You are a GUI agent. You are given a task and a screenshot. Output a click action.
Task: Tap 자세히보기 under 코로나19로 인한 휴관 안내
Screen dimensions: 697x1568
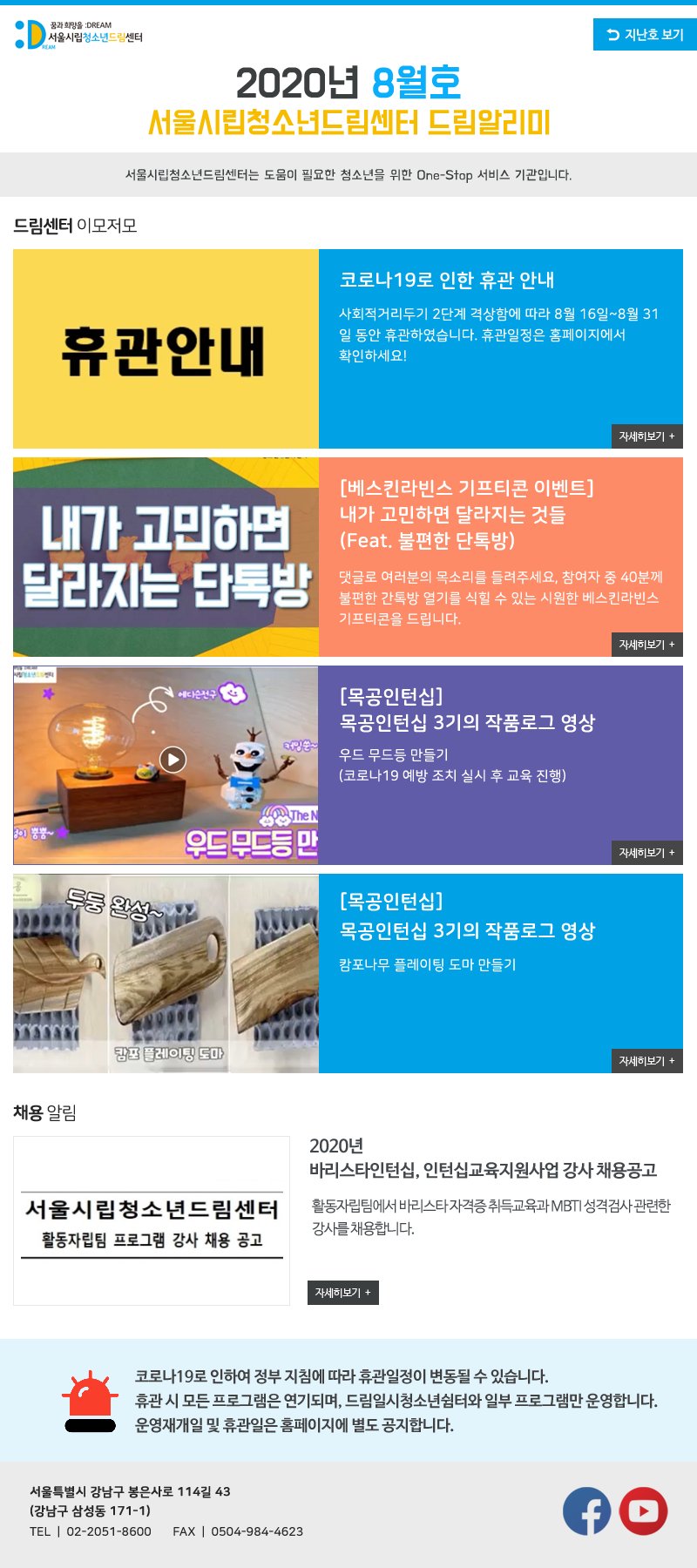[646, 436]
